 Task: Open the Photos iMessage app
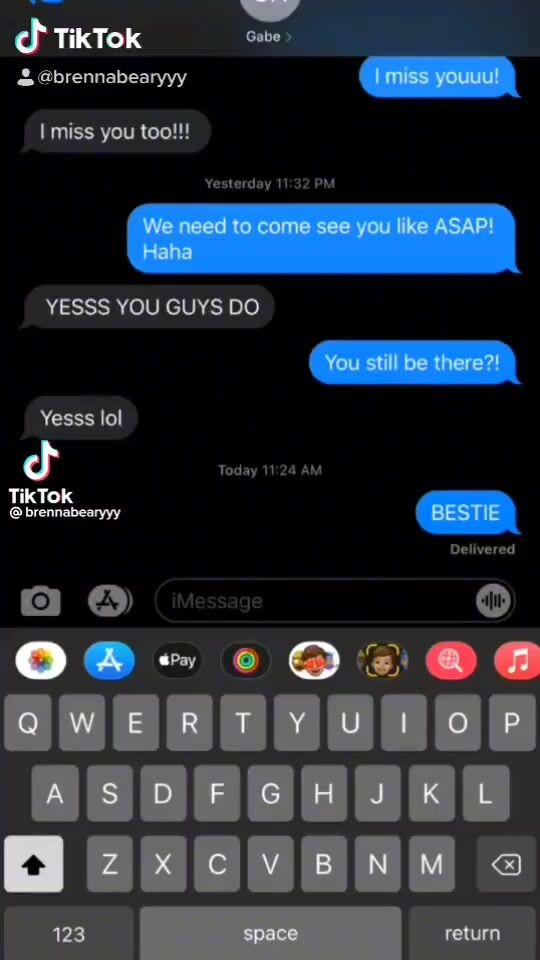[41, 660]
